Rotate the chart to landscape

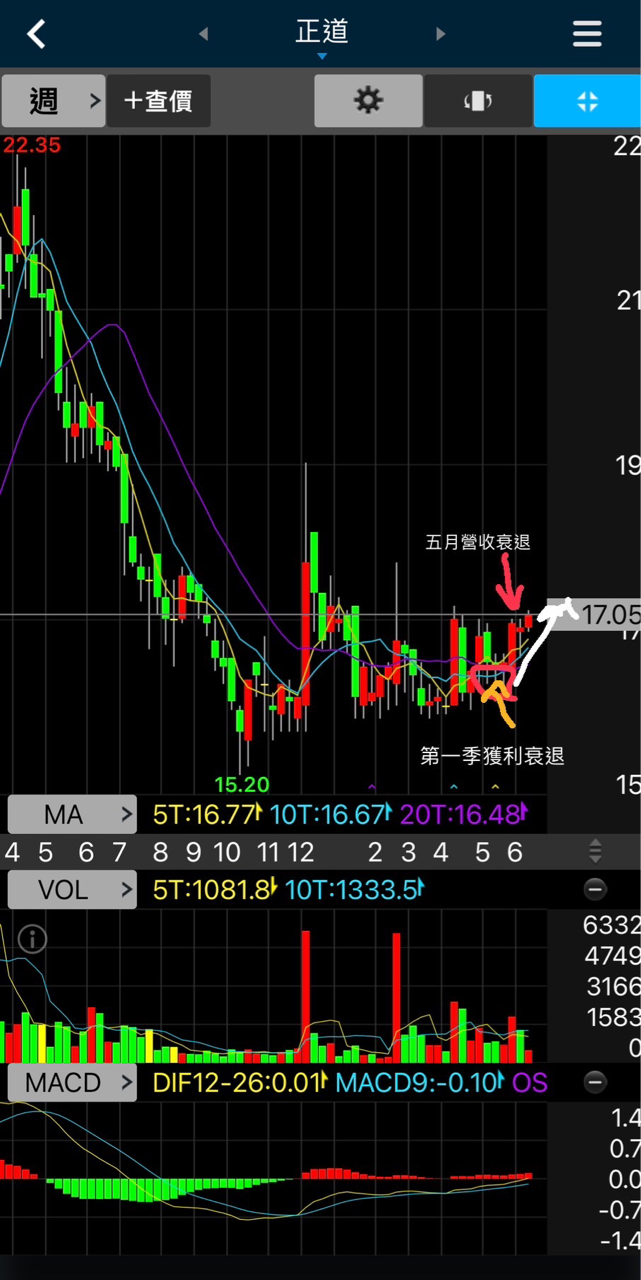click(478, 101)
